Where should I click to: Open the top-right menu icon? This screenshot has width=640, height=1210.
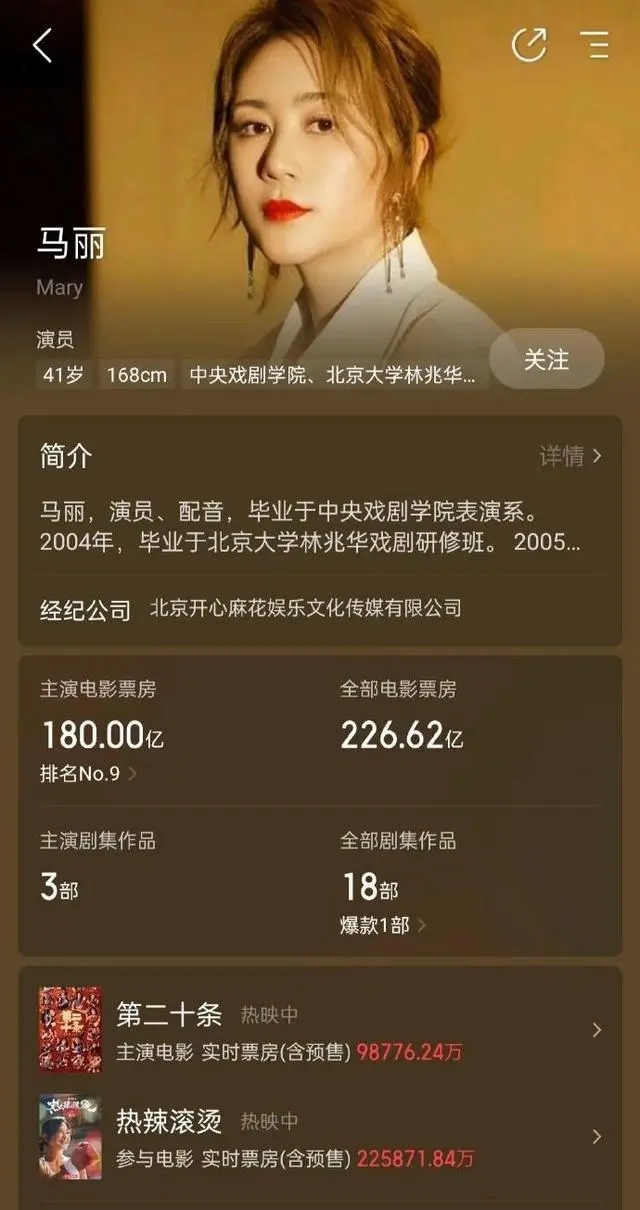click(594, 45)
